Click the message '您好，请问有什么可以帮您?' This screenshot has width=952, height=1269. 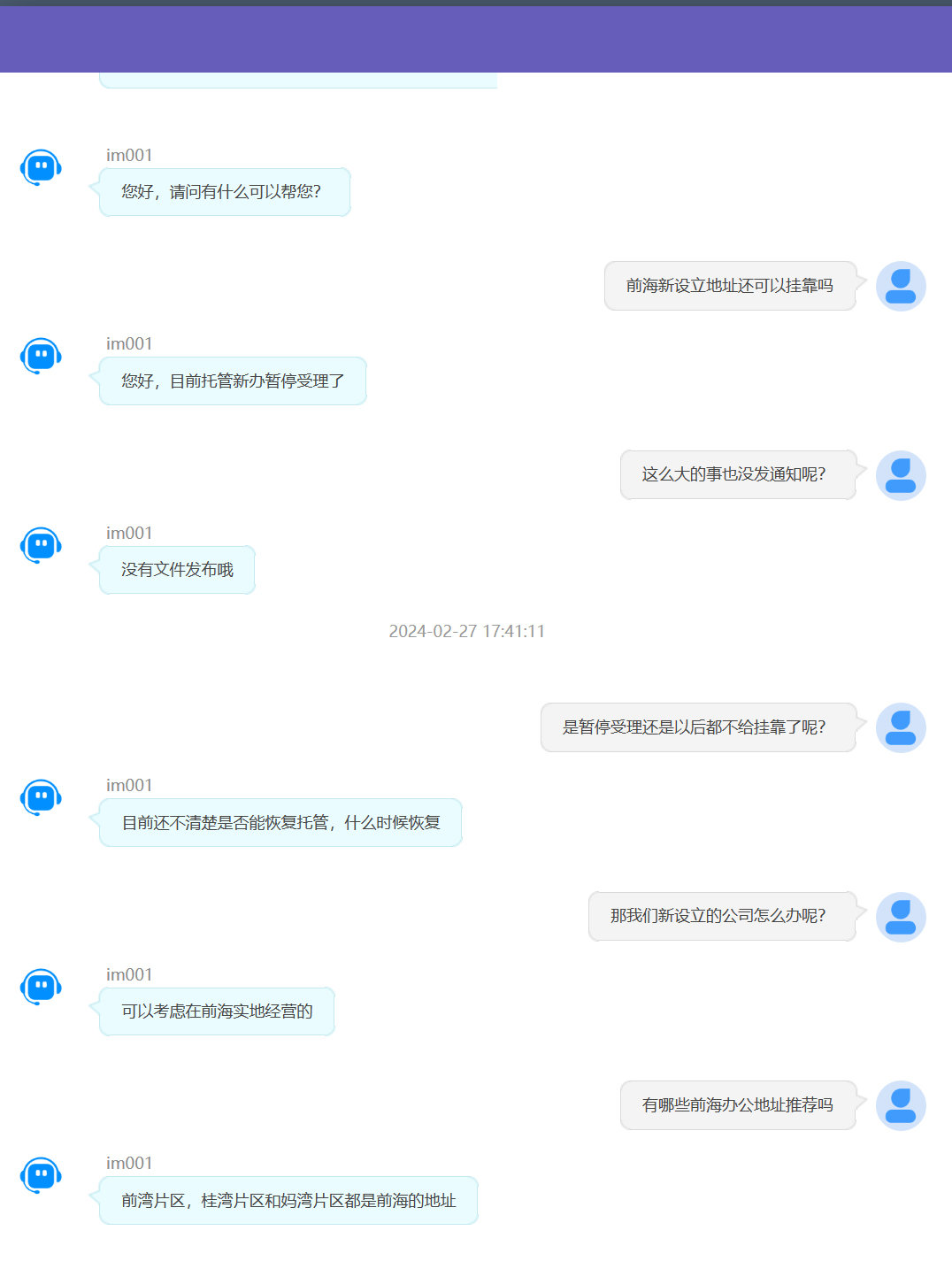pos(224,191)
